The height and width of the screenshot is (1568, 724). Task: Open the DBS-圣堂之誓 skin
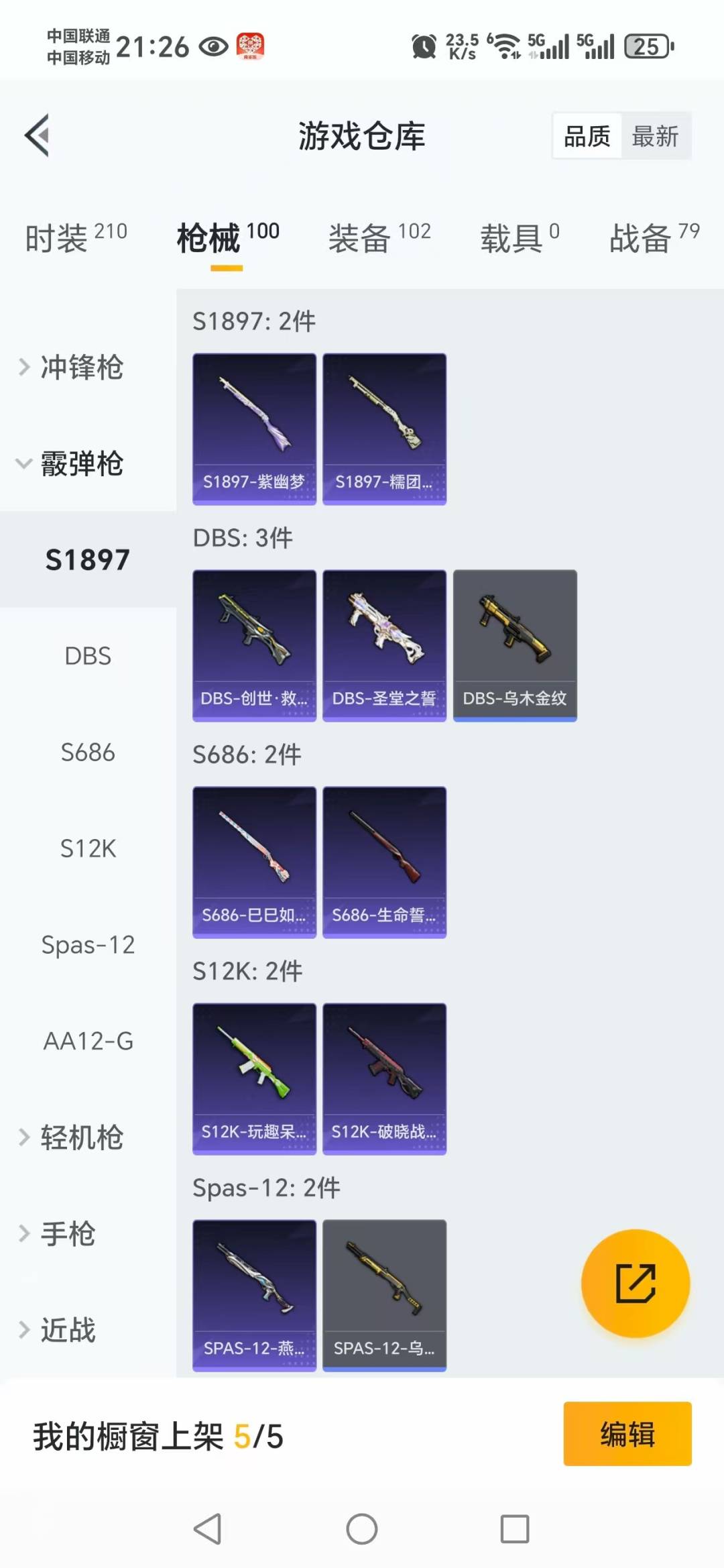pyautogui.click(x=384, y=645)
